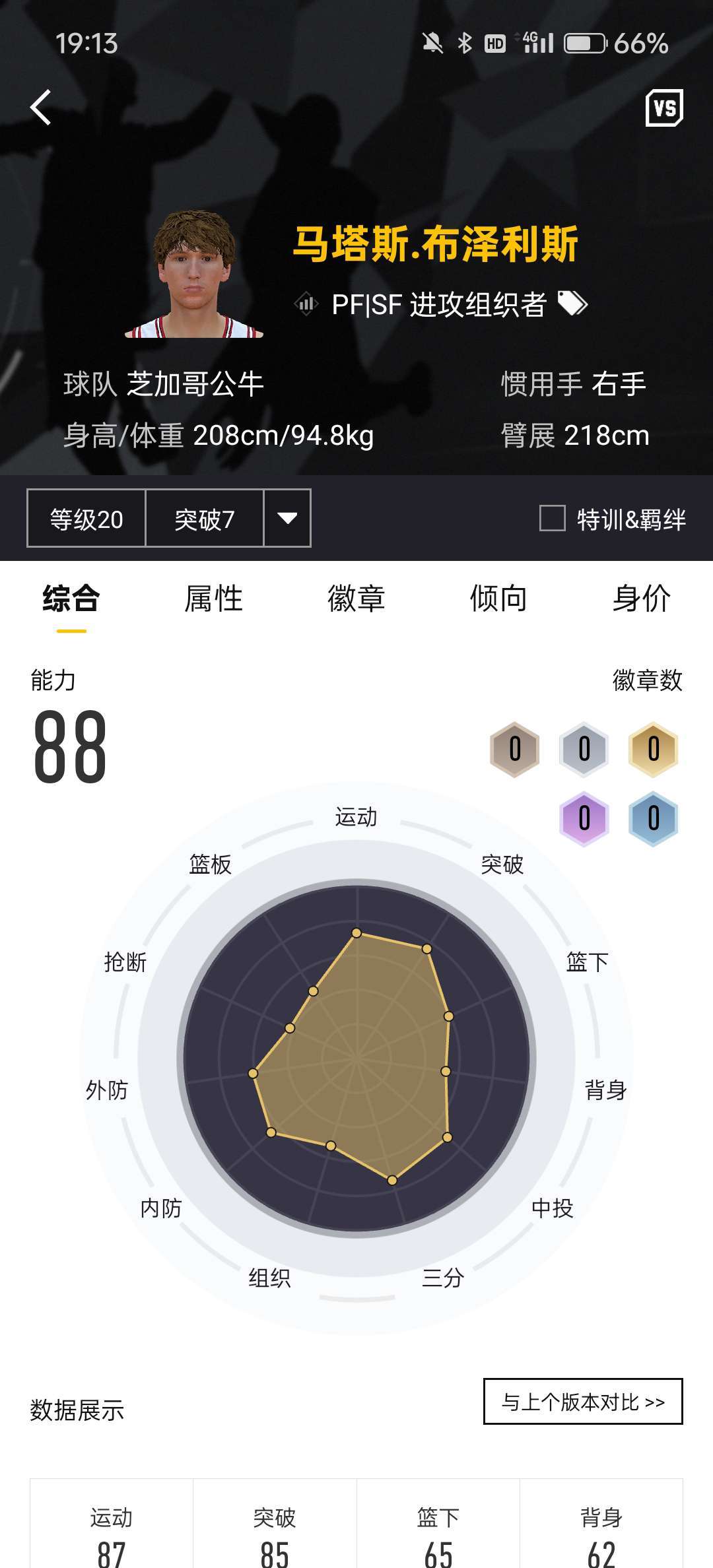Image resolution: width=713 pixels, height=1568 pixels.
Task: Expand the level dropdown arrow
Action: point(287,519)
